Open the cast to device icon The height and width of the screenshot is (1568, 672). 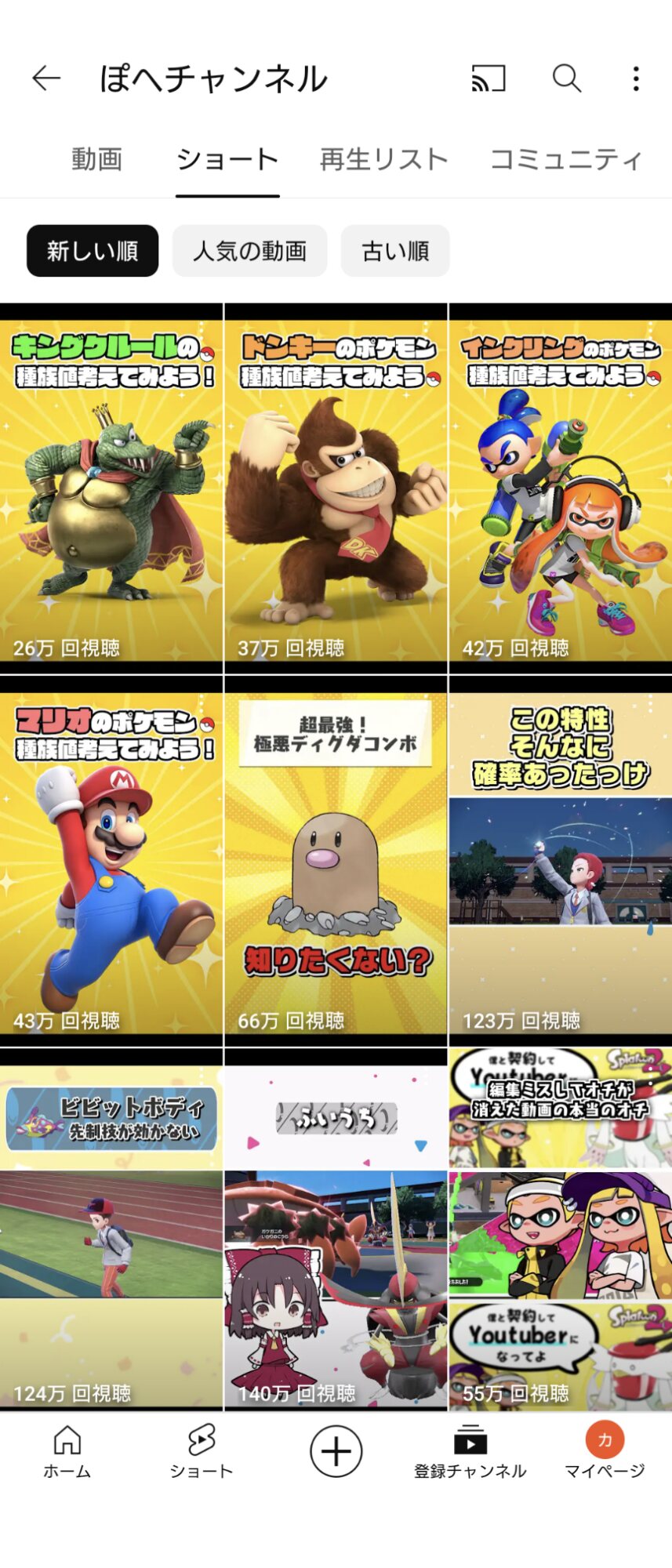pyautogui.click(x=488, y=78)
